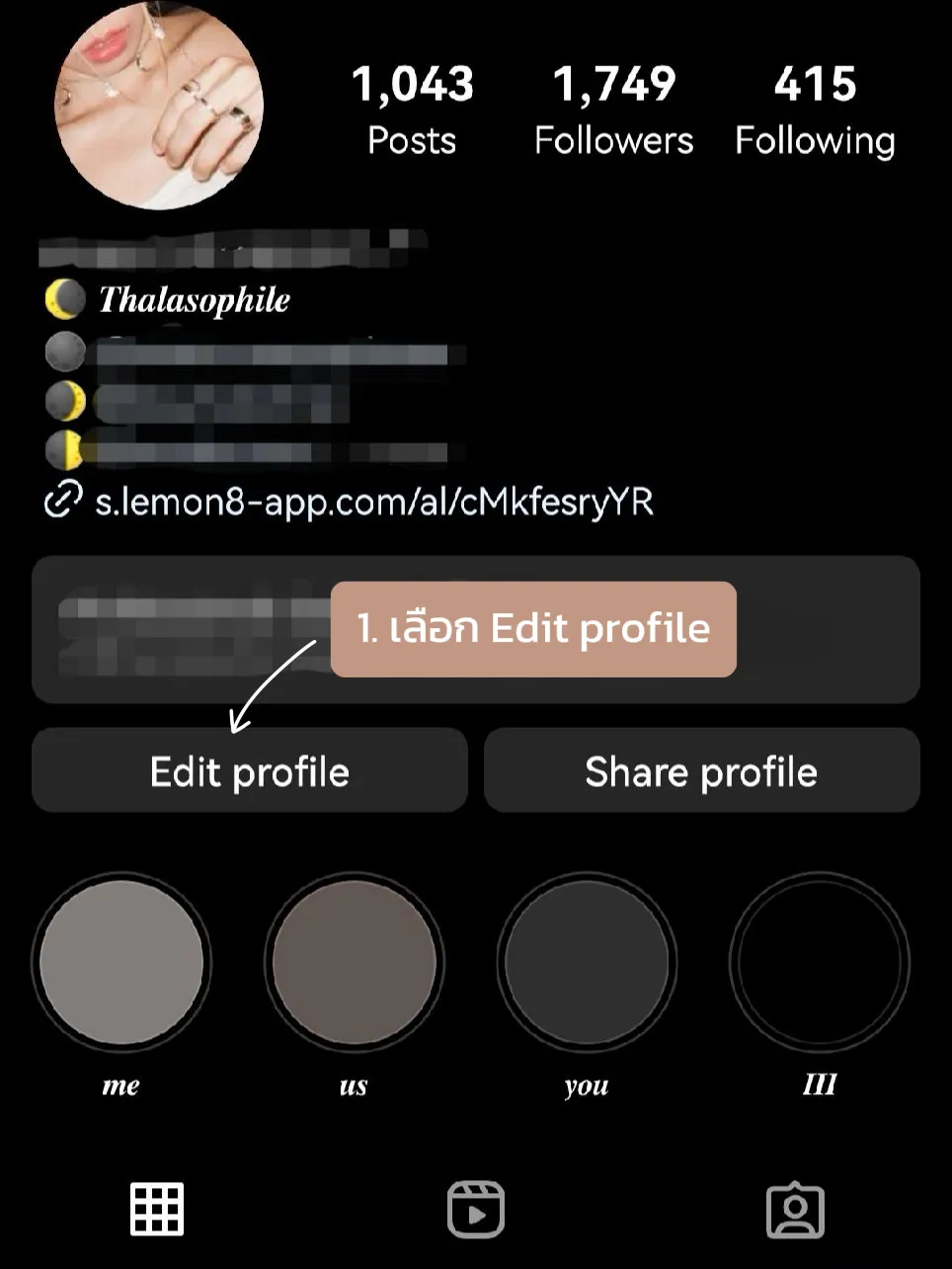The image size is (952, 1269).
Task: Open the 1,749 Followers list
Action: point(614,109)
